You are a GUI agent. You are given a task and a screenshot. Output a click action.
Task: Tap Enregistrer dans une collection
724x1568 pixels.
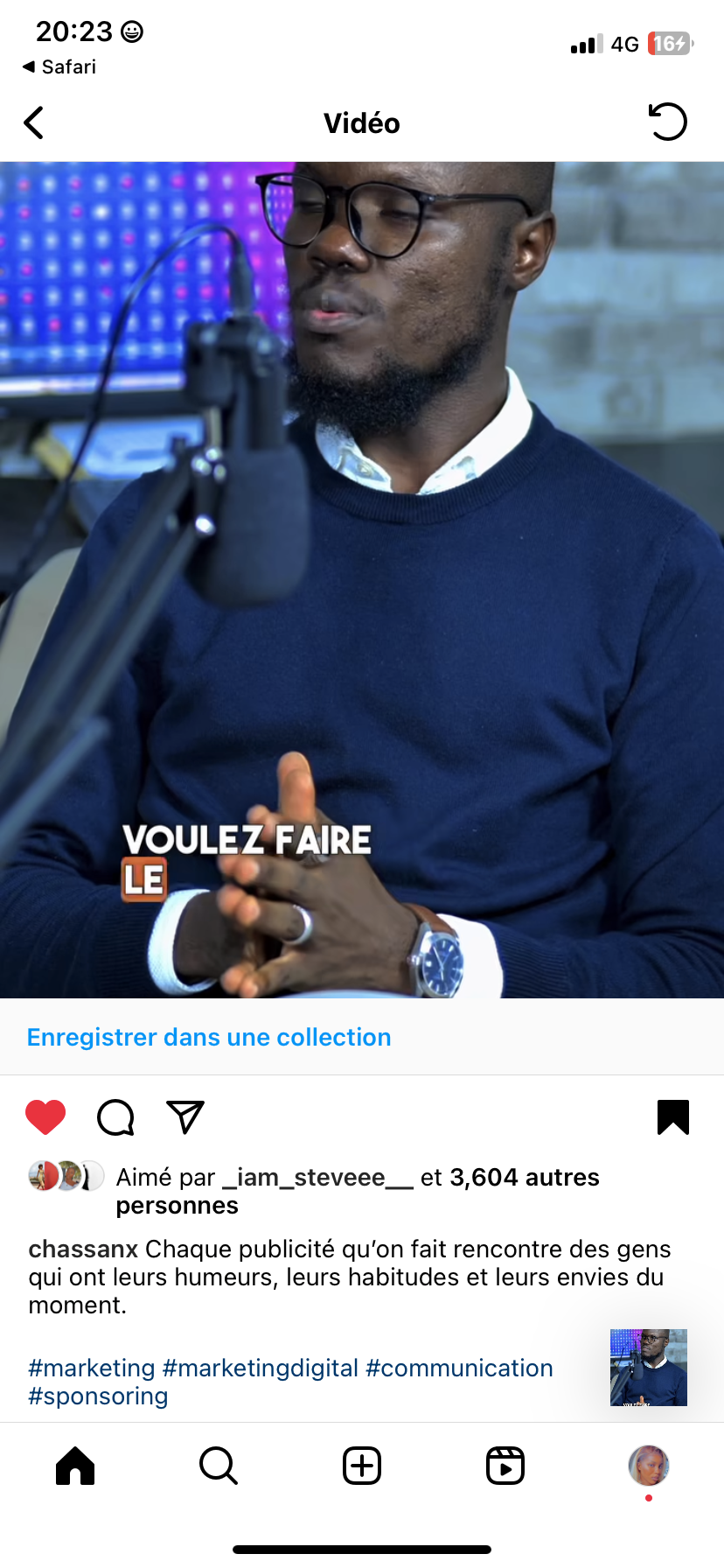click(x=209, y=1037)
